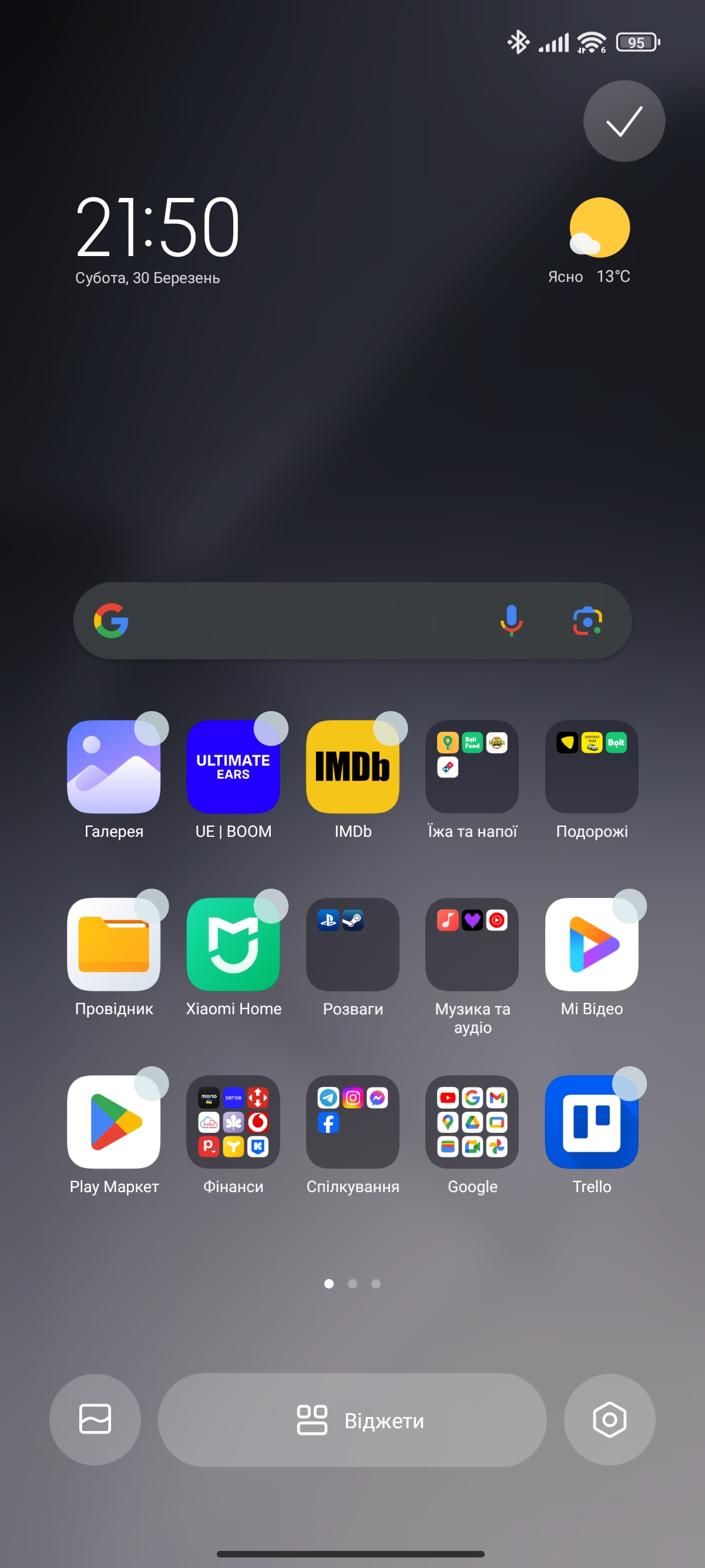Open the Їжа та напої folder

(x=472, y=767)
